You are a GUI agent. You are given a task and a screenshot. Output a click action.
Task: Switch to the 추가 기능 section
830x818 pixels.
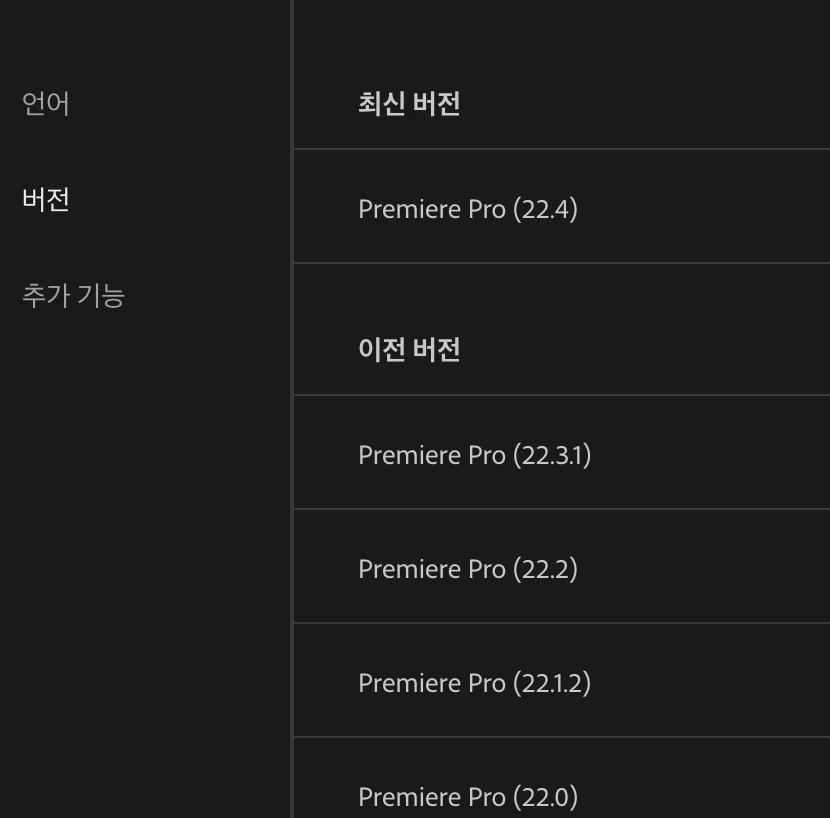click(x=73, y=296)
